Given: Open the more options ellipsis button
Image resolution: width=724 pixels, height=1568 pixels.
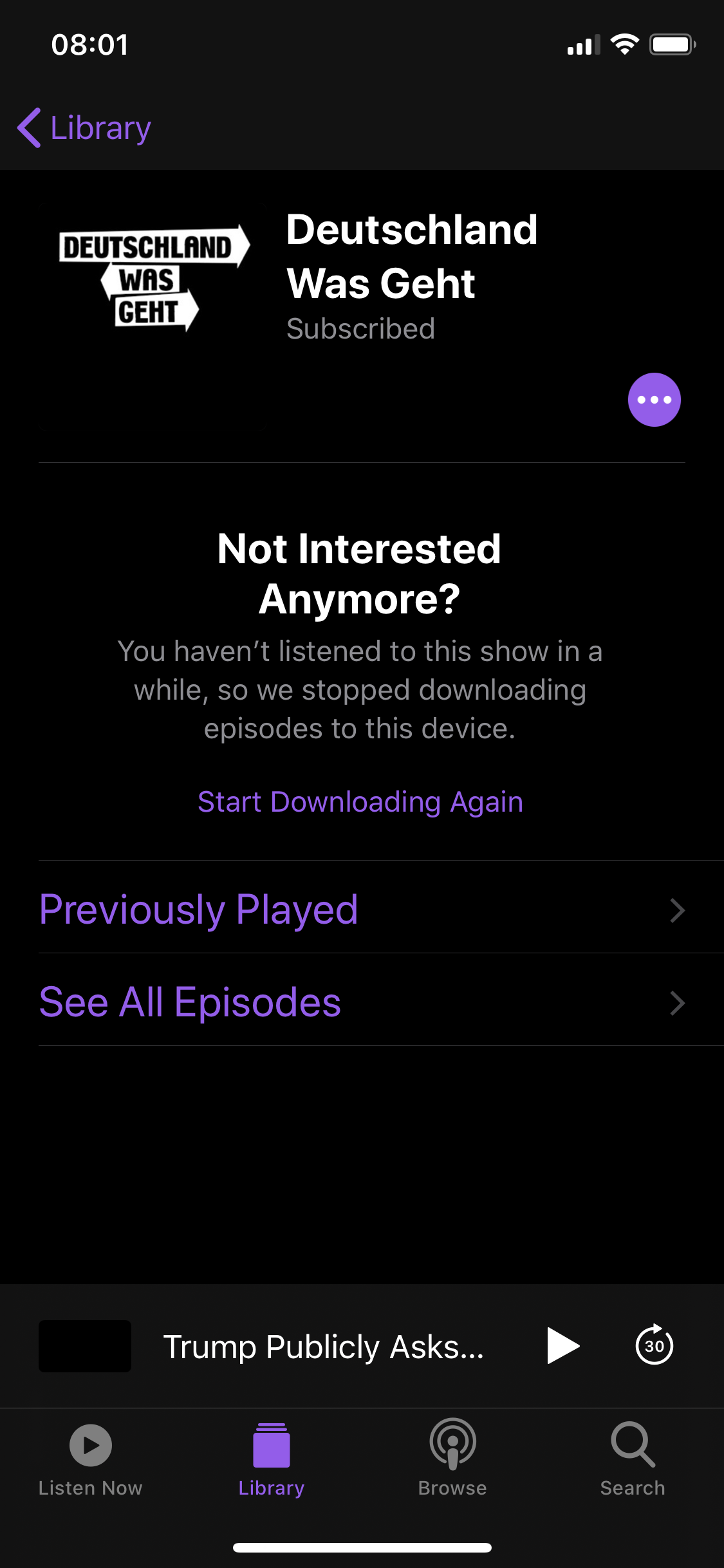Looking at the screenshot, I should [654, 400].
